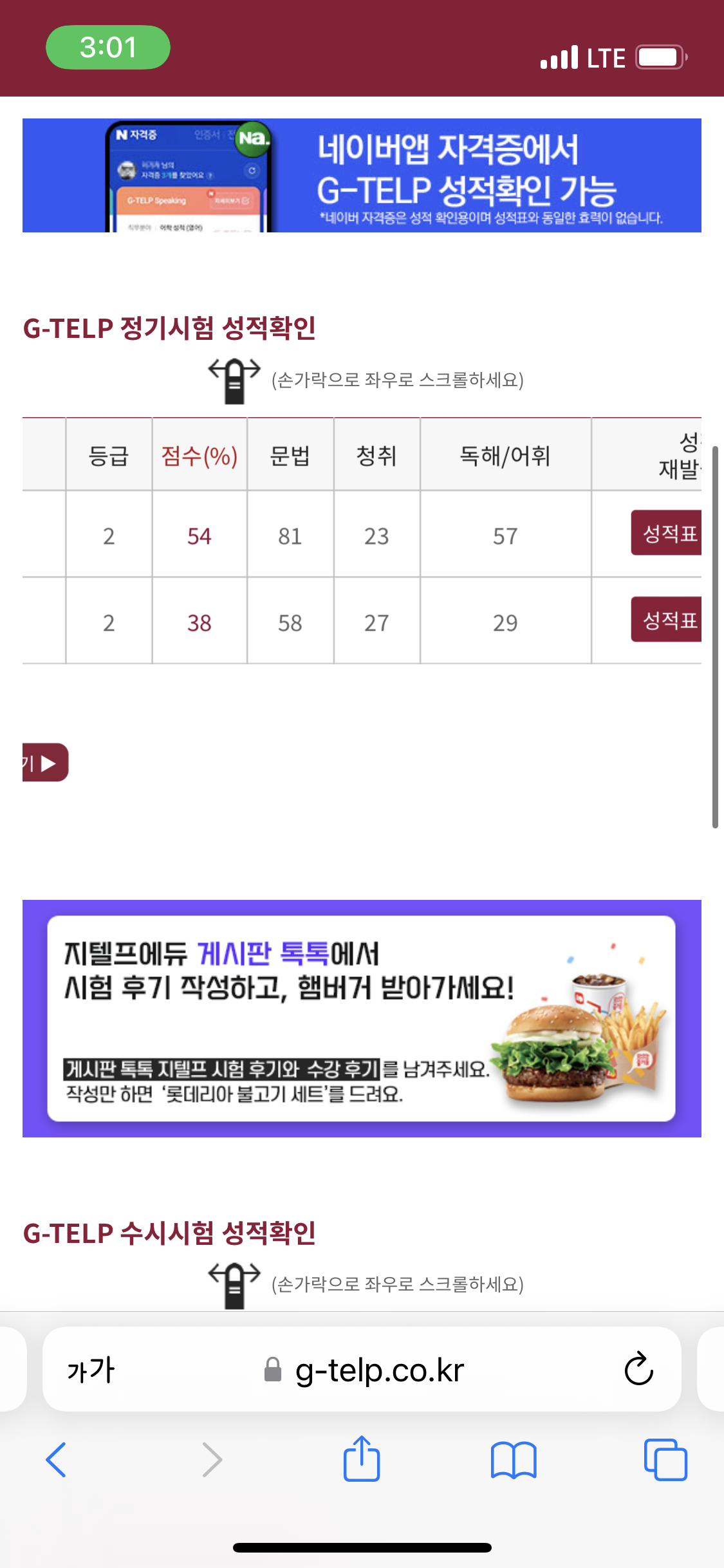Open Safari bookmarks

[513, 1460]
